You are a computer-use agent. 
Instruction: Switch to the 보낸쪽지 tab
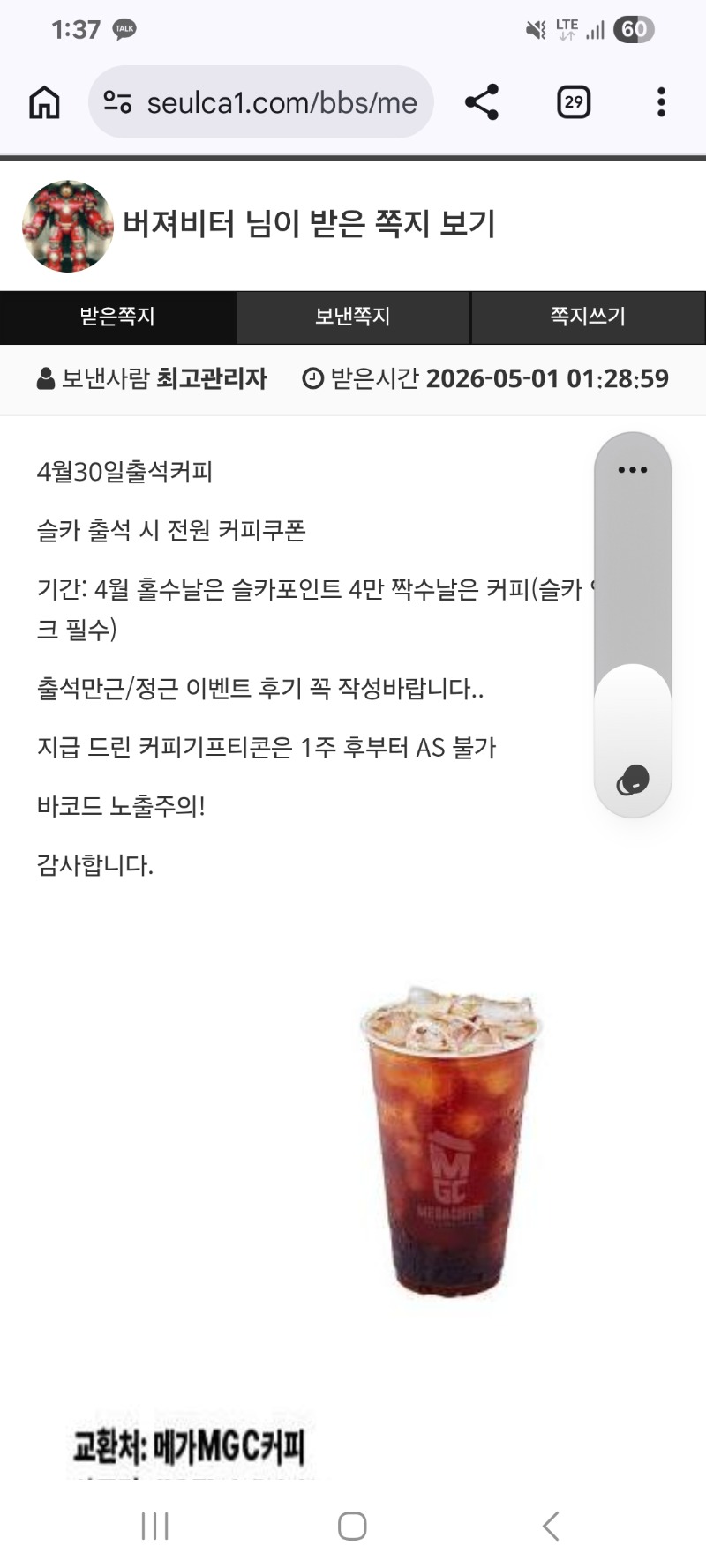pos(353,317)
